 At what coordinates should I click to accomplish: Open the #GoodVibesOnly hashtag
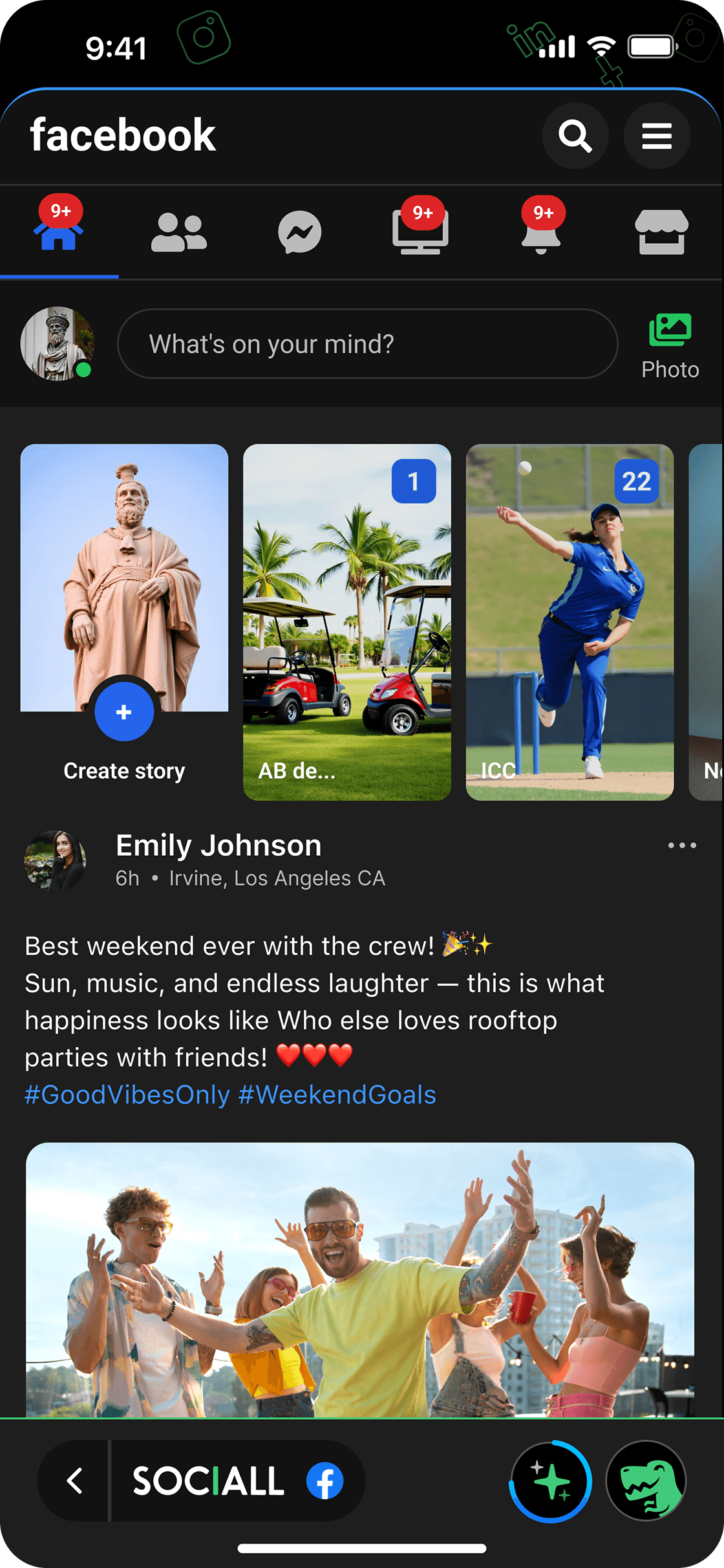click(127, 1094)
